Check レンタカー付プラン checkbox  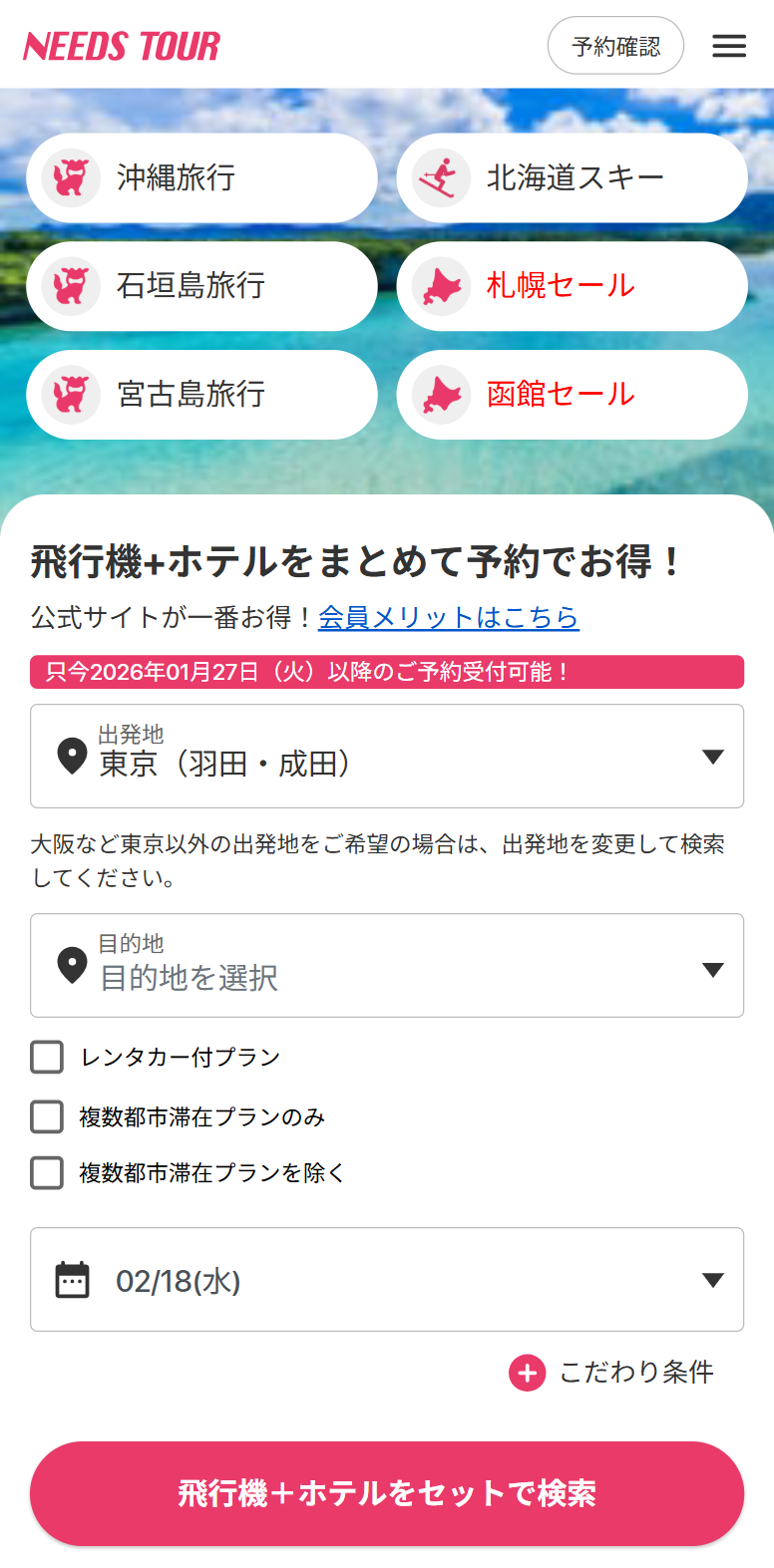47,1058
